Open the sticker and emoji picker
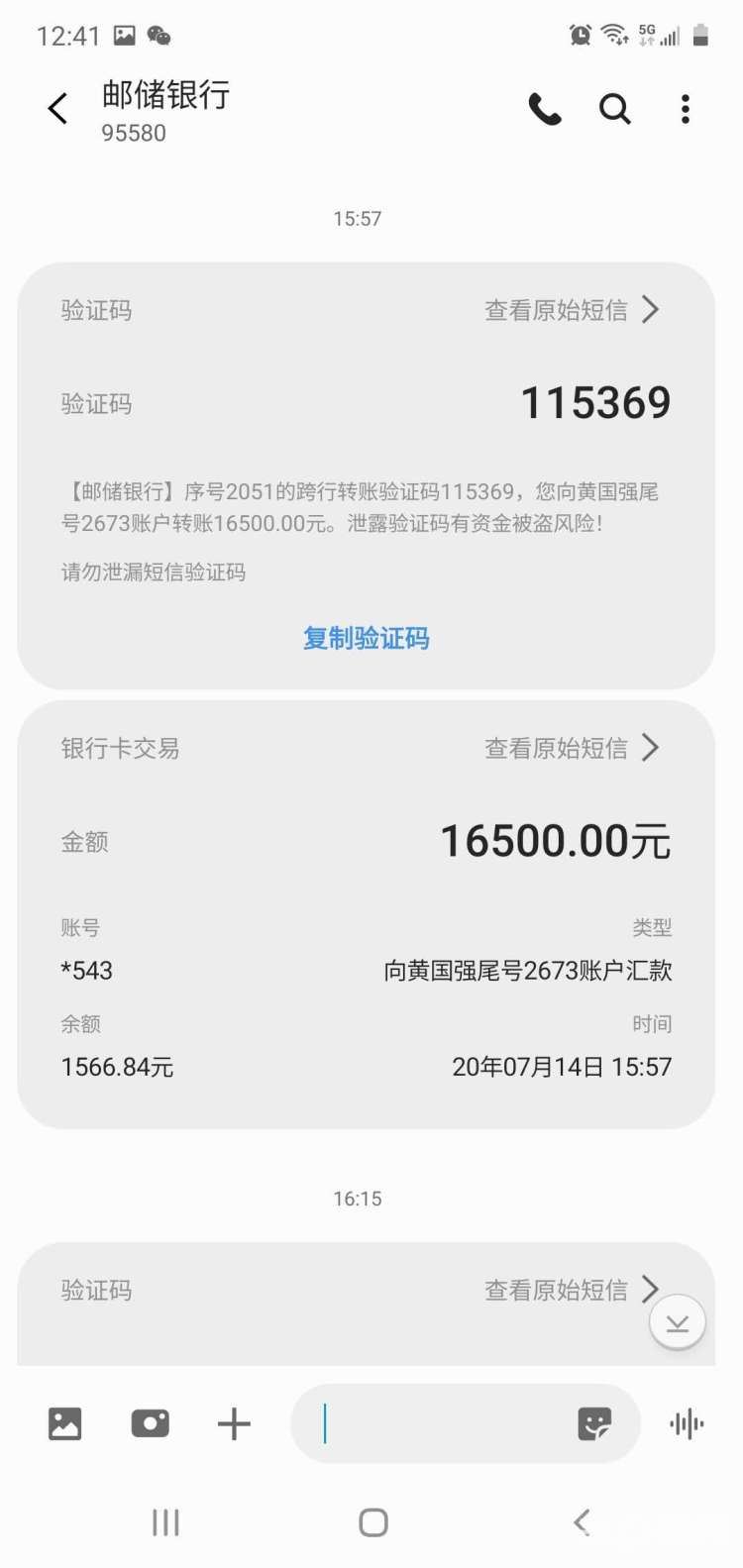This screenshot has height=1568, width=743. (595, 1423)
